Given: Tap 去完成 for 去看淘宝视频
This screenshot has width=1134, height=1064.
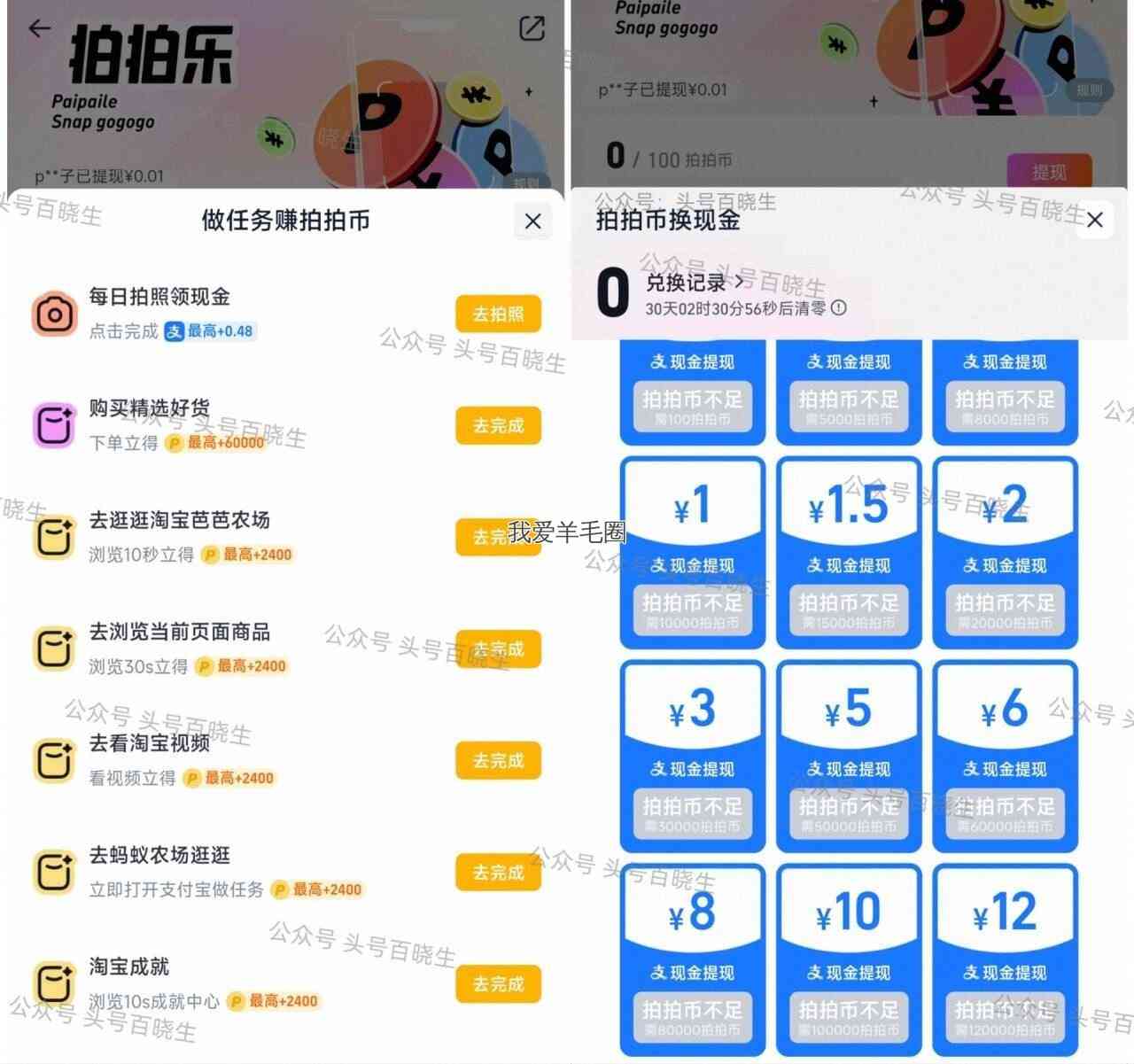Looking at the screenshot, I should pos(498,760).
